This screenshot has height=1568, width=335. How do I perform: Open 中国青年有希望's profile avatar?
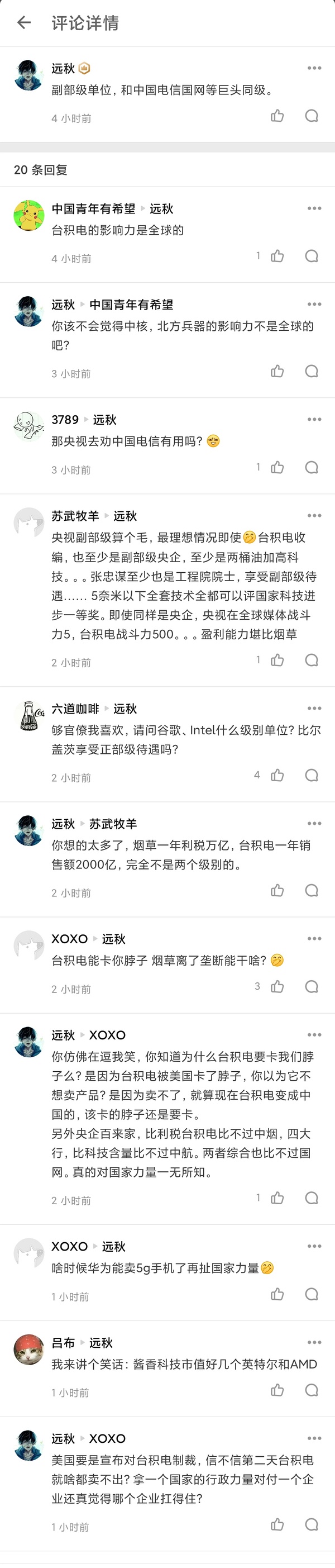[28, 216]
